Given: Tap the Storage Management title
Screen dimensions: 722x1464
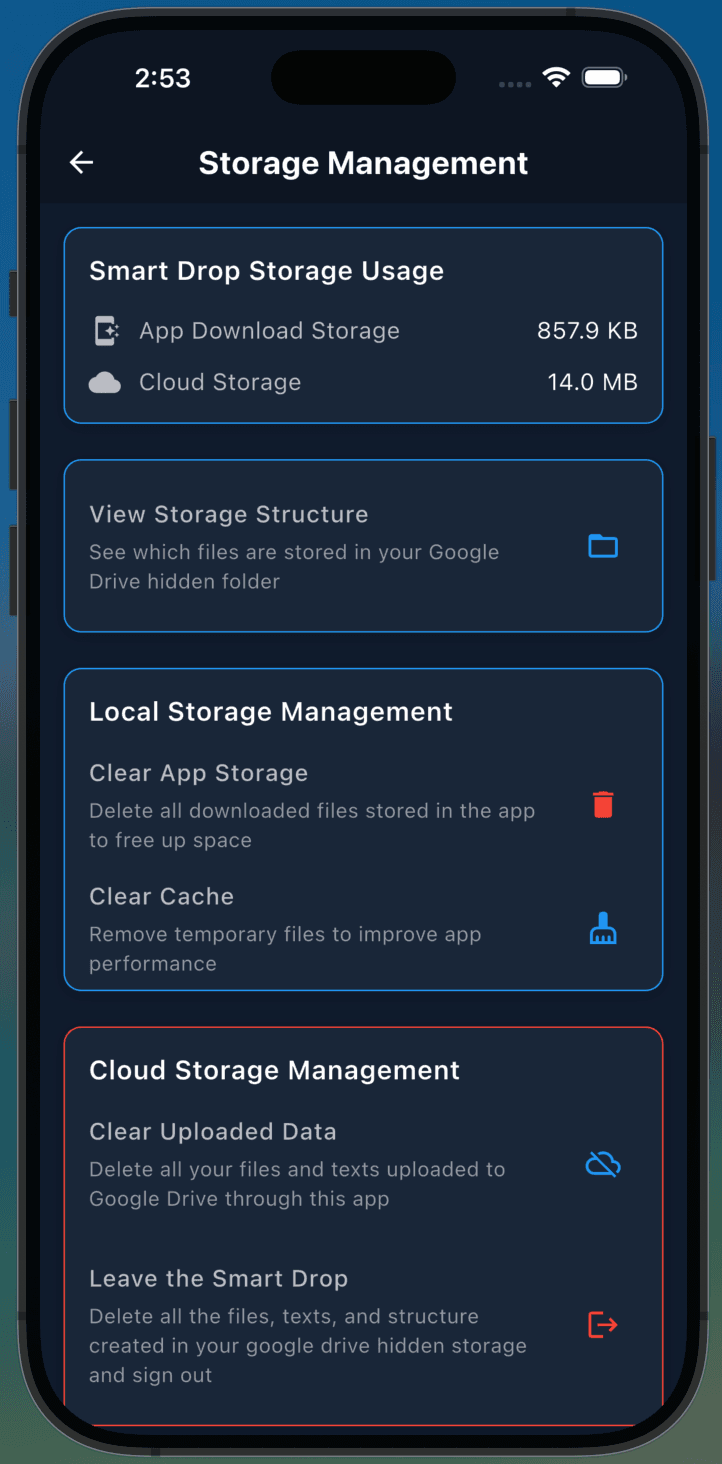Looking at the screenshot, I should point(363,163).
